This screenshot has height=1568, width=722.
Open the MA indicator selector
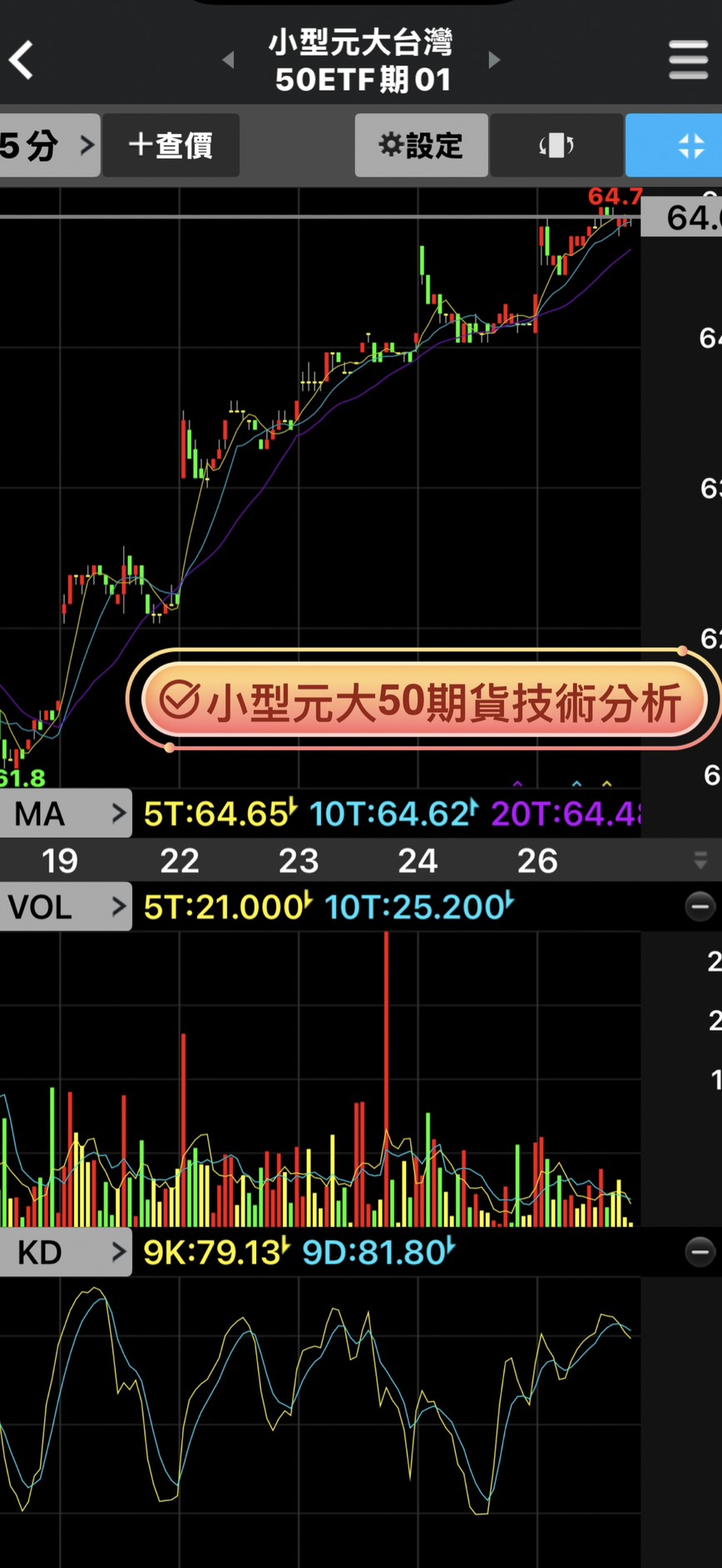point(65,814)
